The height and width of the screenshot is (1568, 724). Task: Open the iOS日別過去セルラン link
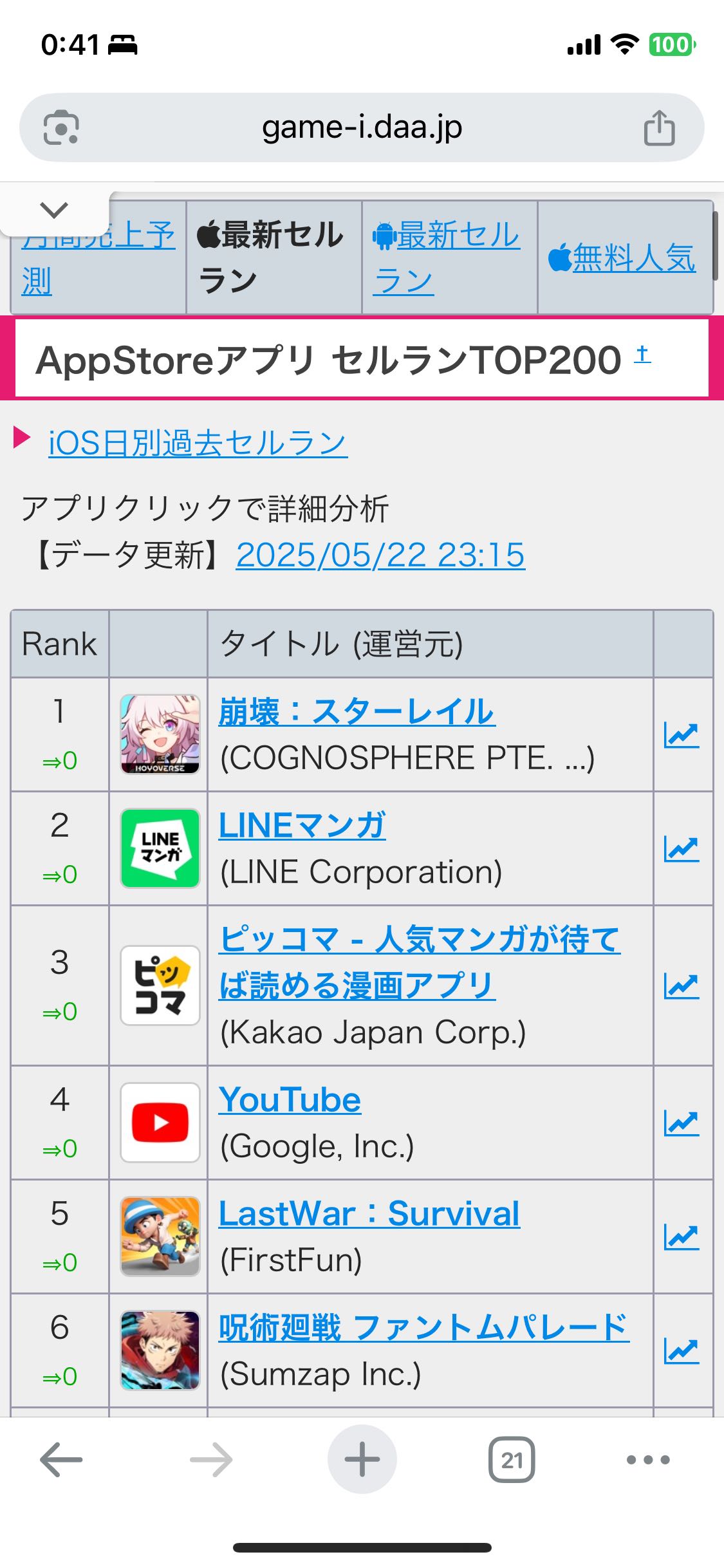click(198, 443)
